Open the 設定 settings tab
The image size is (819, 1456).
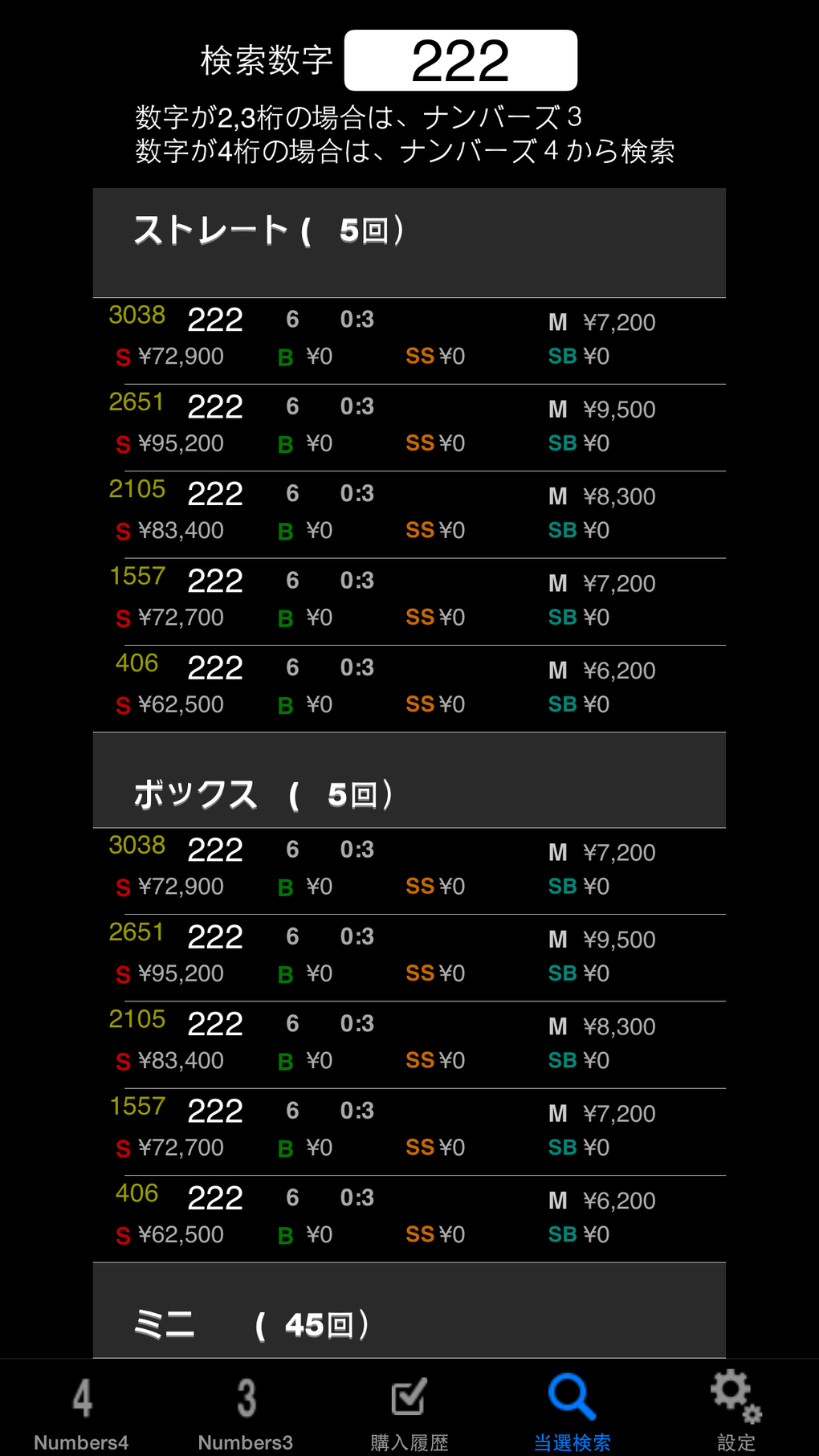(x=736, y=1411)
